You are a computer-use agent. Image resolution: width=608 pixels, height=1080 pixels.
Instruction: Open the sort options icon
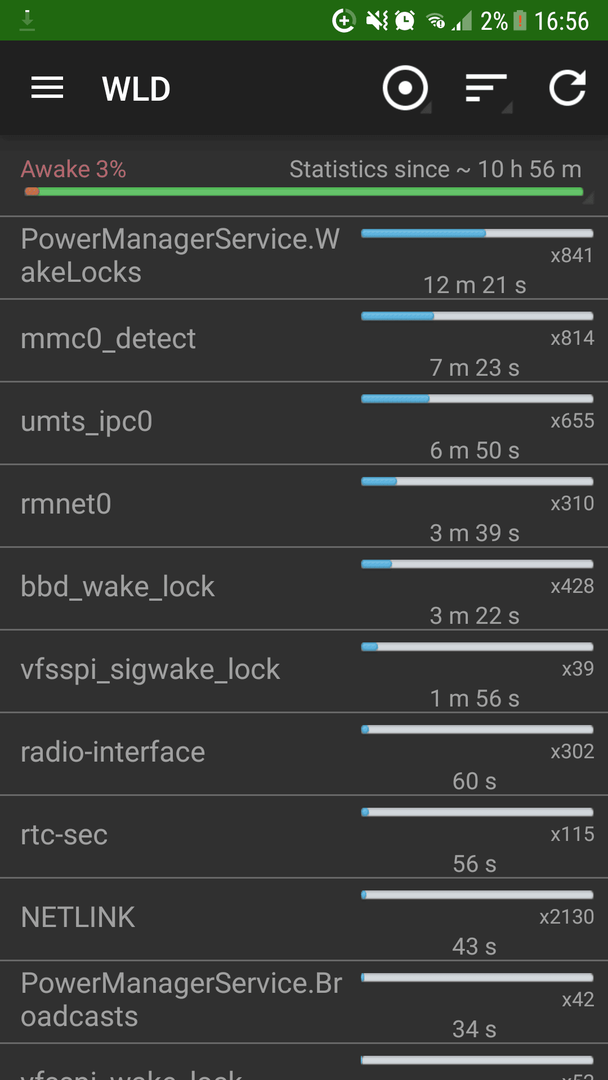(x=486, y=88)
